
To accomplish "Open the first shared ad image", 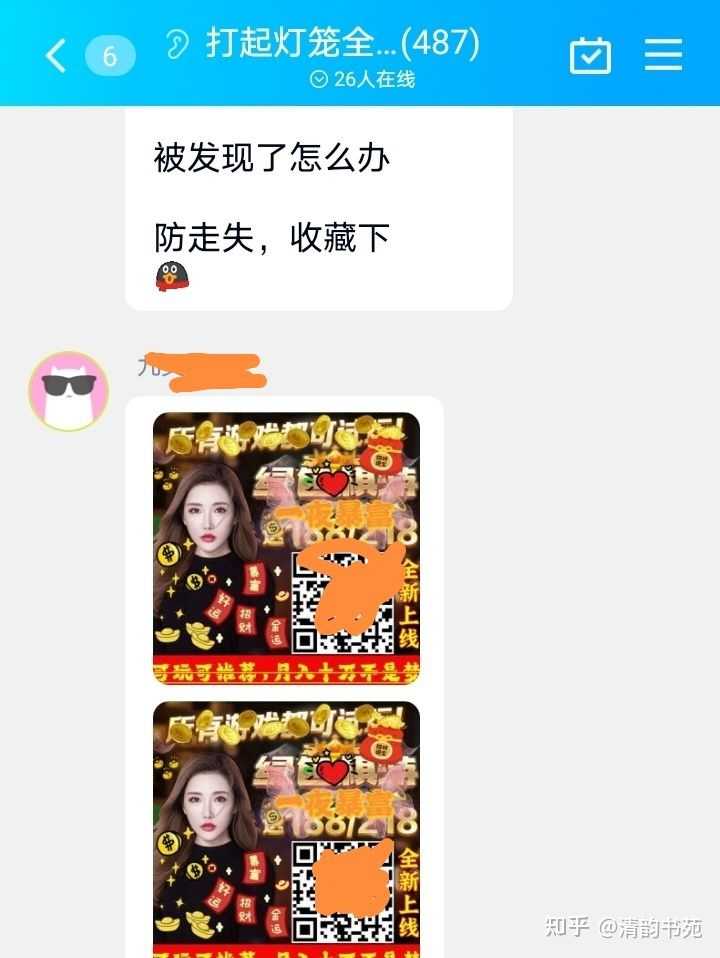I will click(x=286, y=548).
